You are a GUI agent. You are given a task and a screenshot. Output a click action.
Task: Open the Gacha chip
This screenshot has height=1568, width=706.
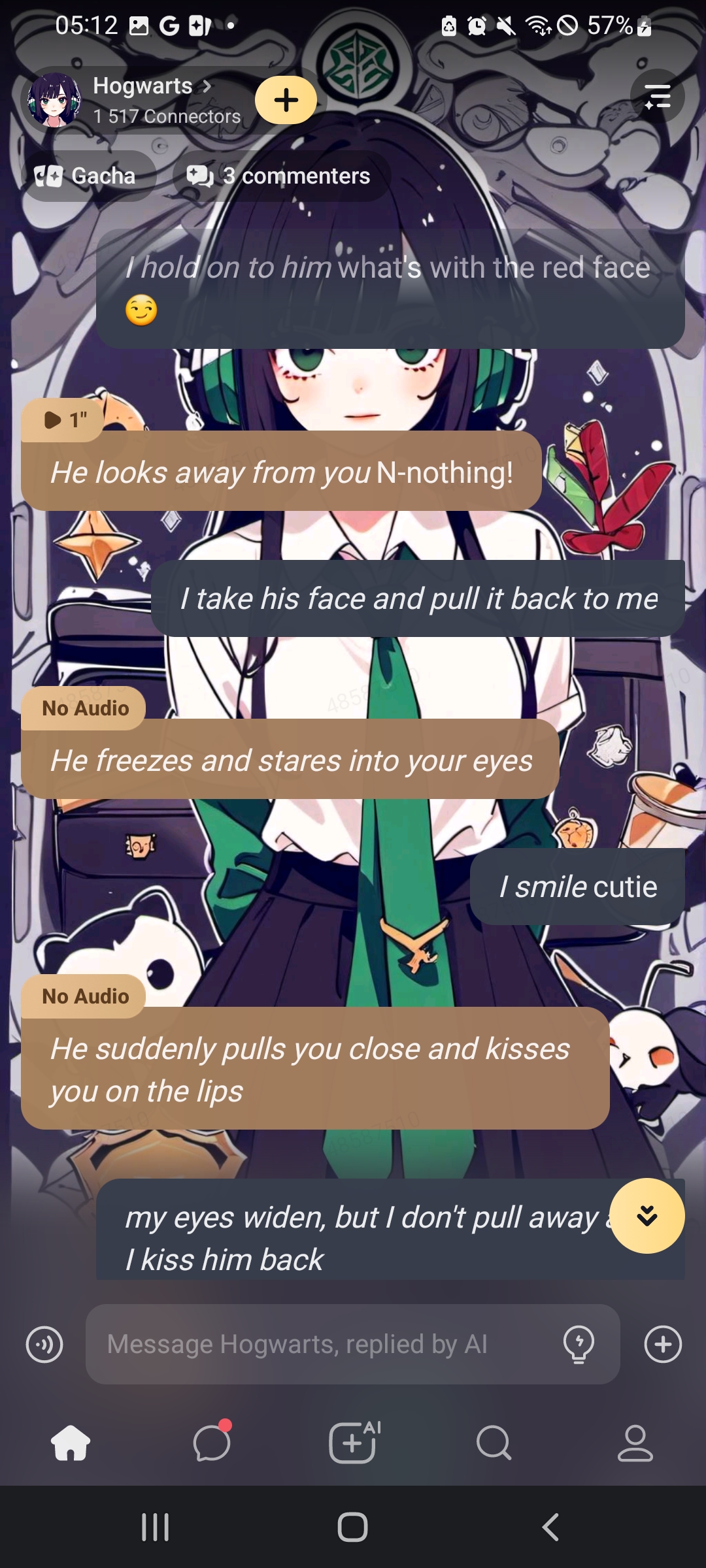[x=86, y=176]
